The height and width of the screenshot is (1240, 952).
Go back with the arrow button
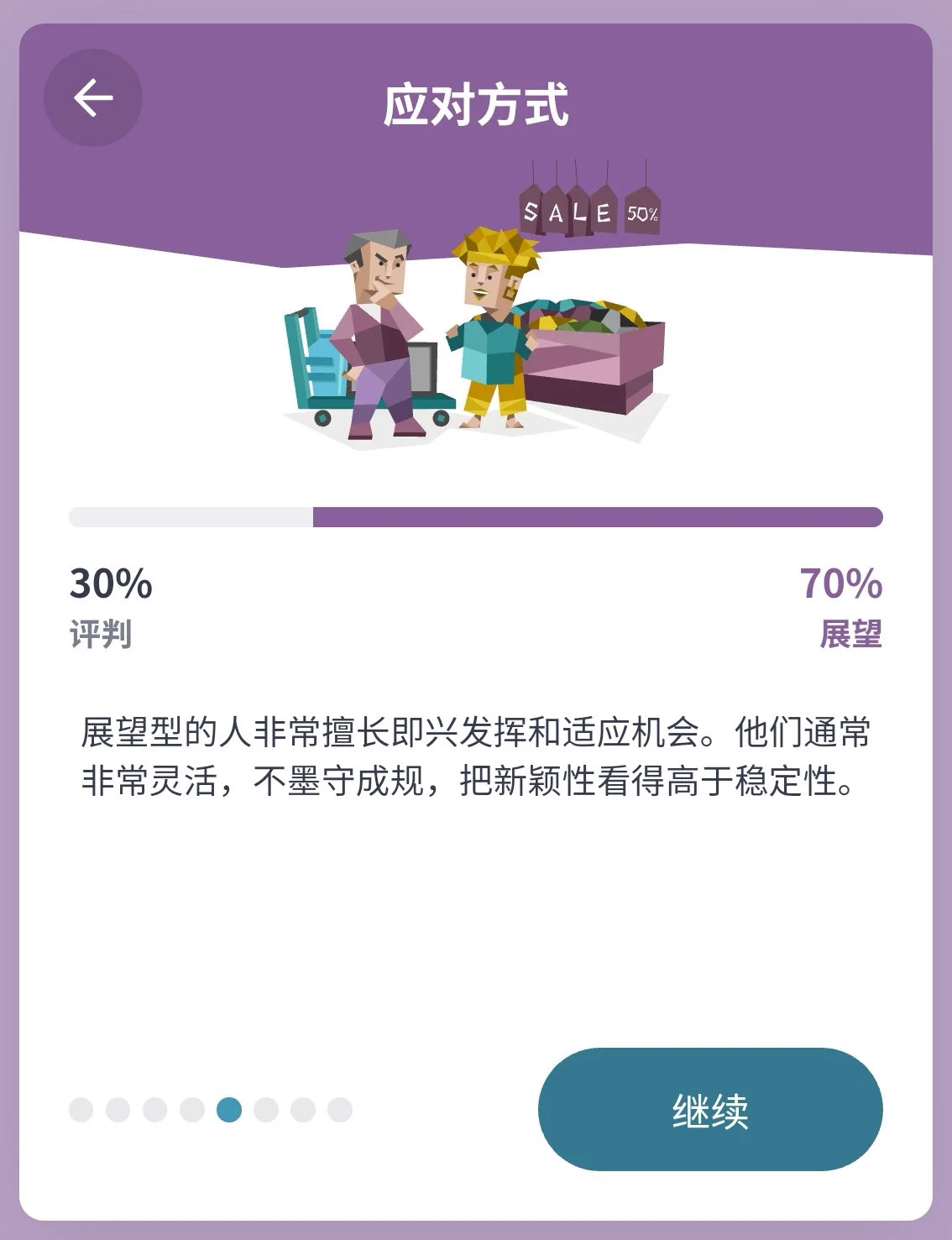[93, 98]
